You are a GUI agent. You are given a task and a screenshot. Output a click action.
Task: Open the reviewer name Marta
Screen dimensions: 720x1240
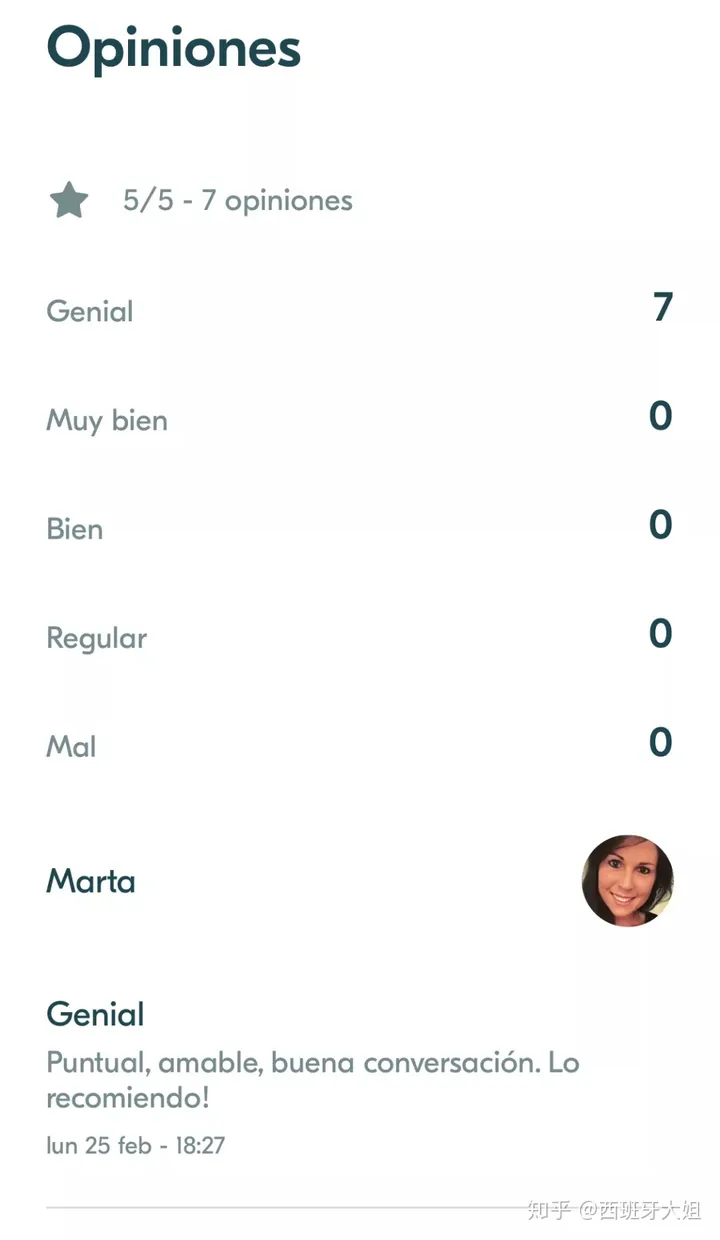(91, 881)
